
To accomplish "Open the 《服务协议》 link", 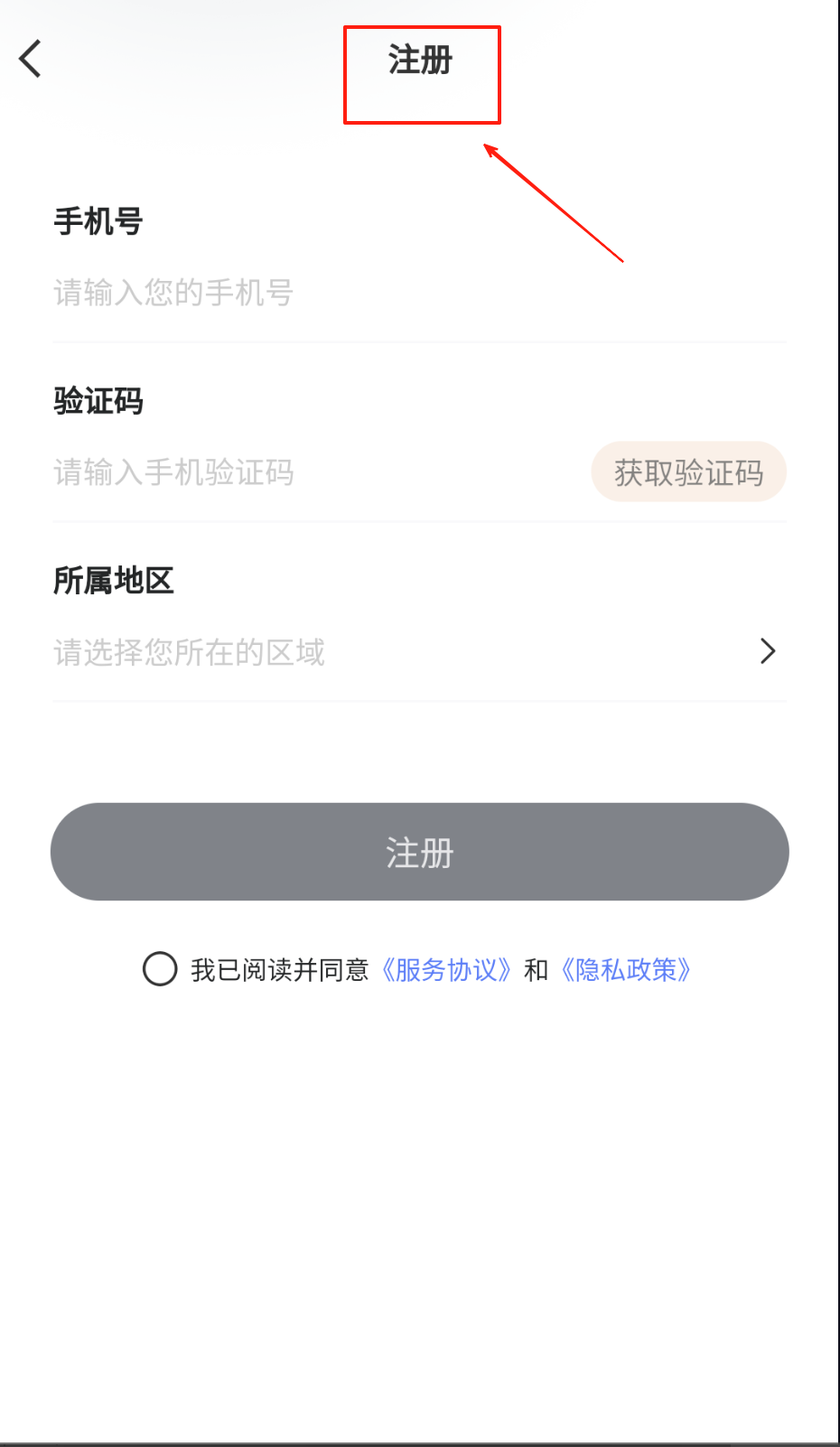I will tap(446, 970).
